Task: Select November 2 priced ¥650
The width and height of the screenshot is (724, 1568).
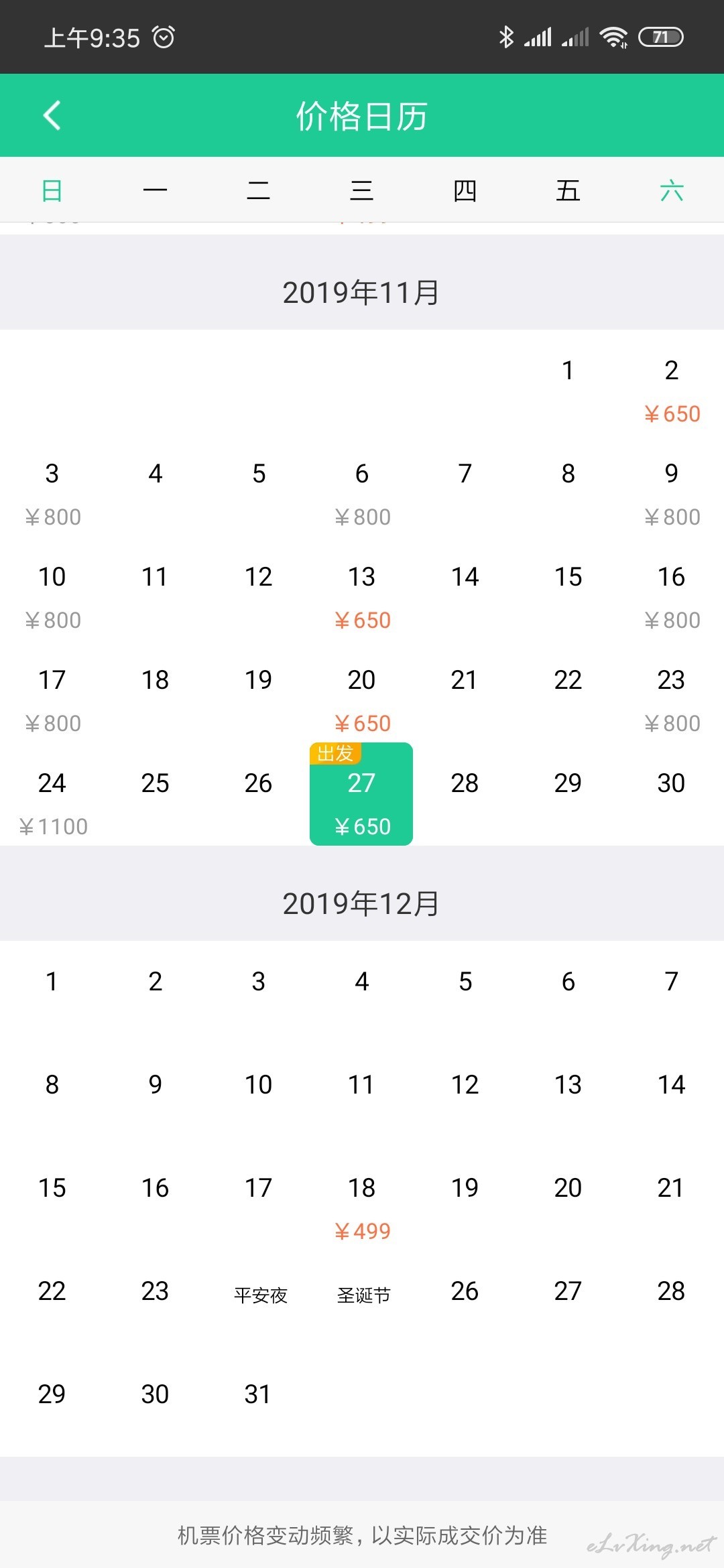Action: (672, 391)
